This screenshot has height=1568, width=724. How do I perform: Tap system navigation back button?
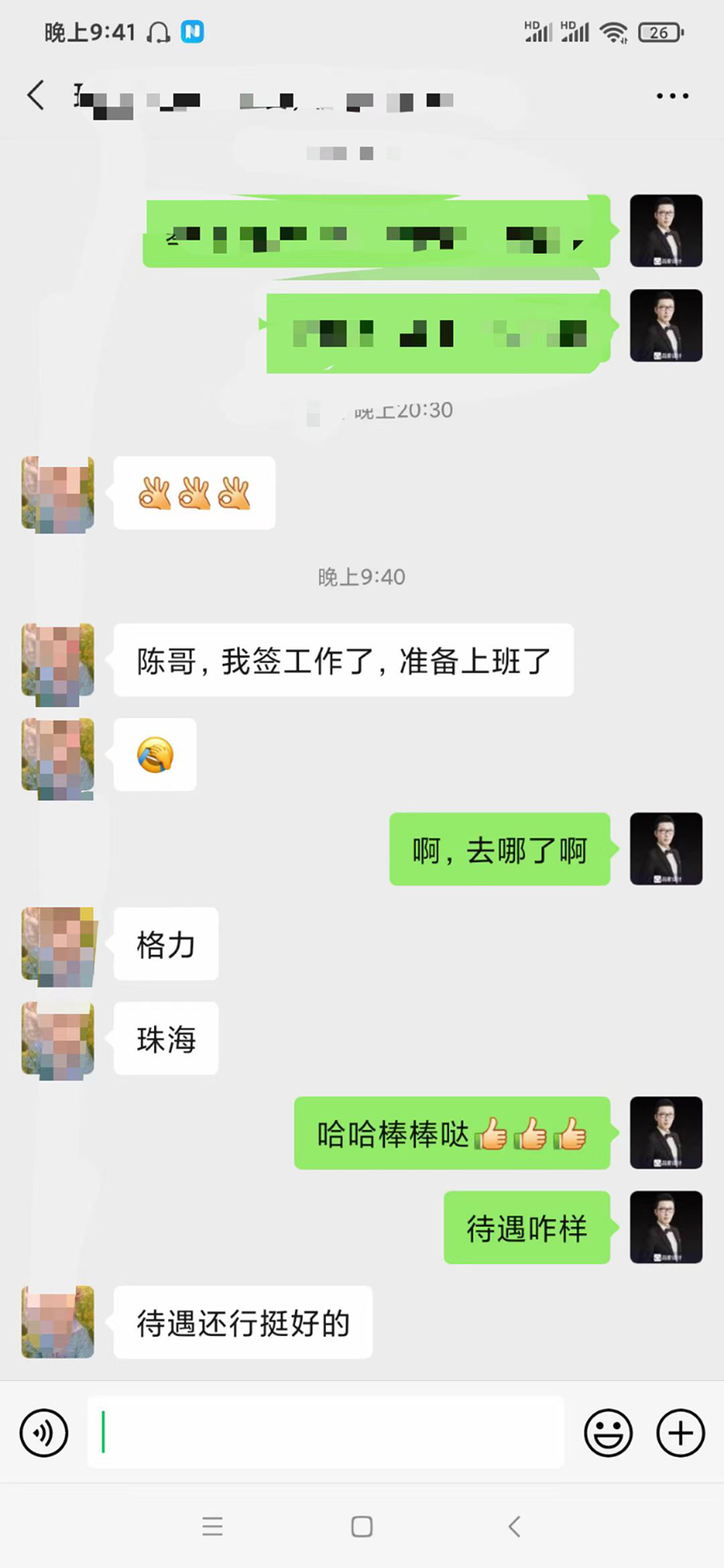point(514,1527)
